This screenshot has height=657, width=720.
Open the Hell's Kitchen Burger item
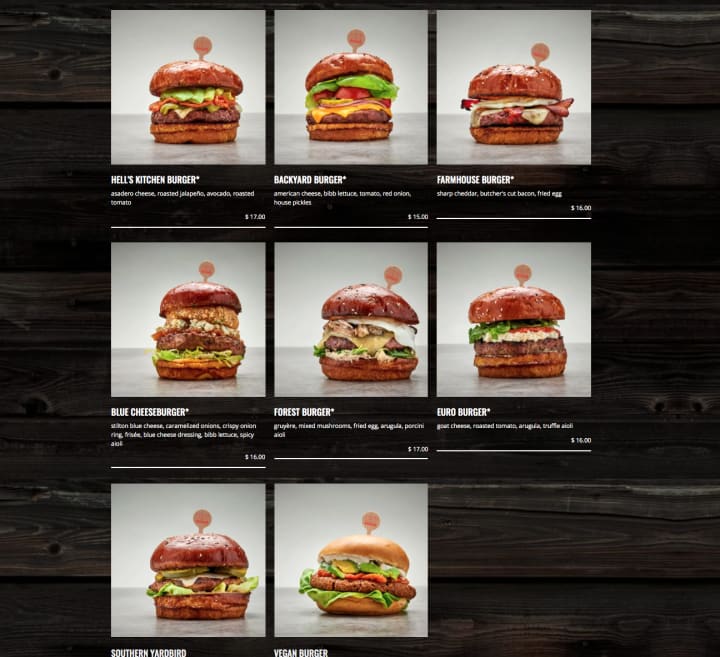[x=188, y=88]
